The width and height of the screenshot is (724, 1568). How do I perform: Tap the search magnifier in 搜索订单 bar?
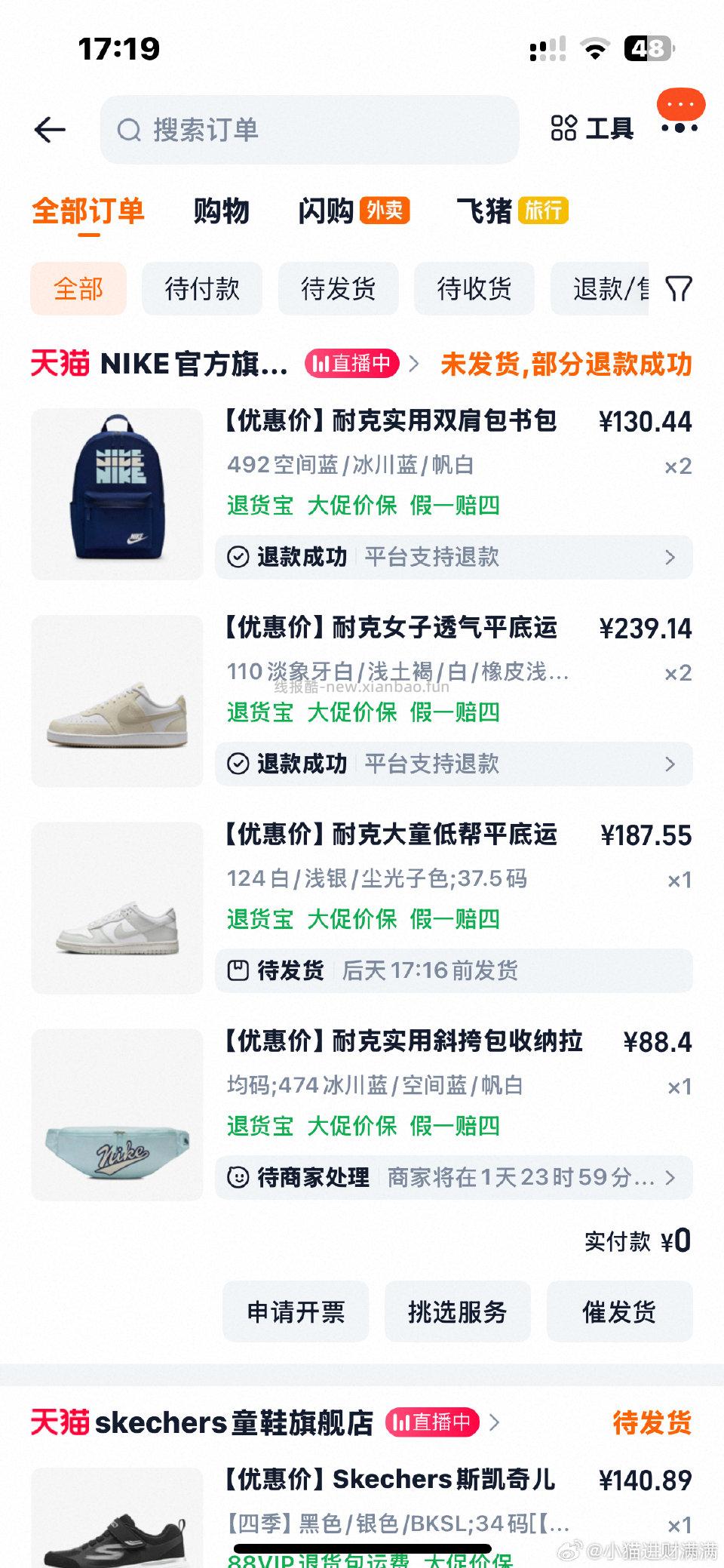pyautogui.click(x=128, y=130)
